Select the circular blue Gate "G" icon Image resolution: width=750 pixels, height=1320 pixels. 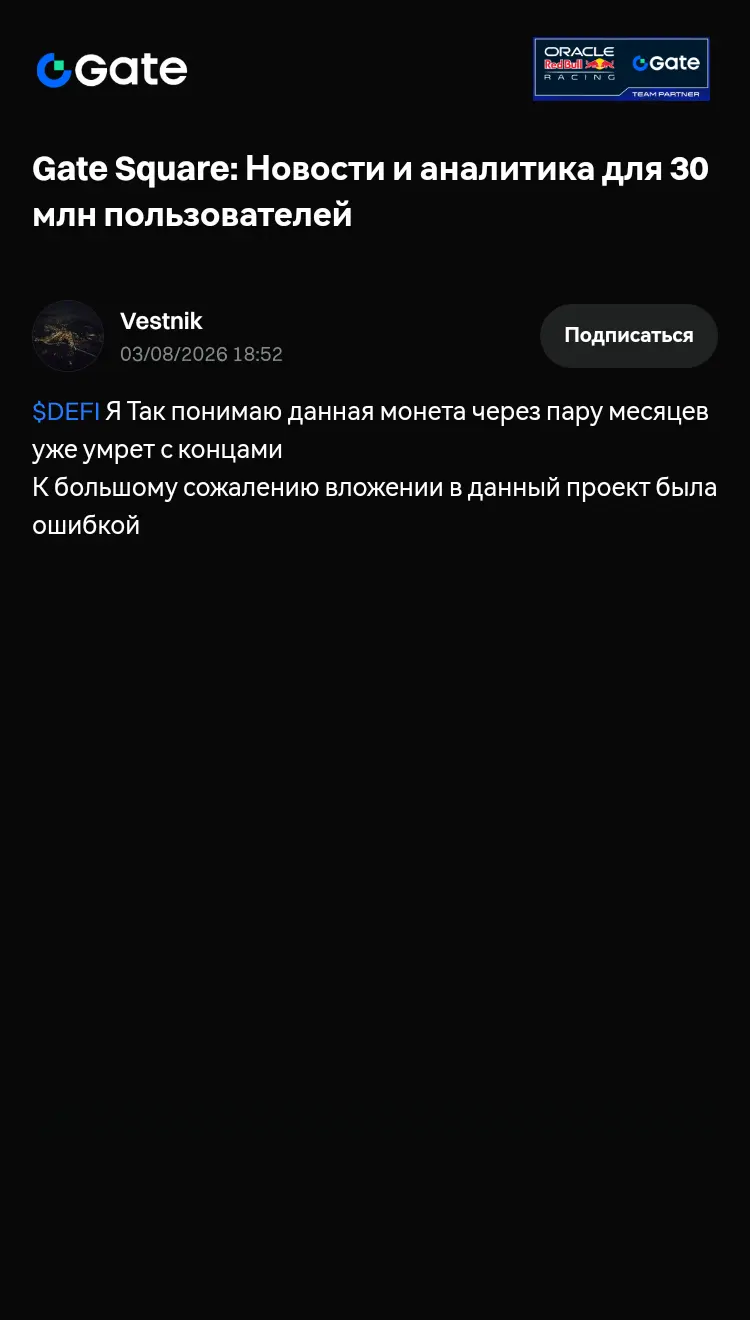coord(53,69)
